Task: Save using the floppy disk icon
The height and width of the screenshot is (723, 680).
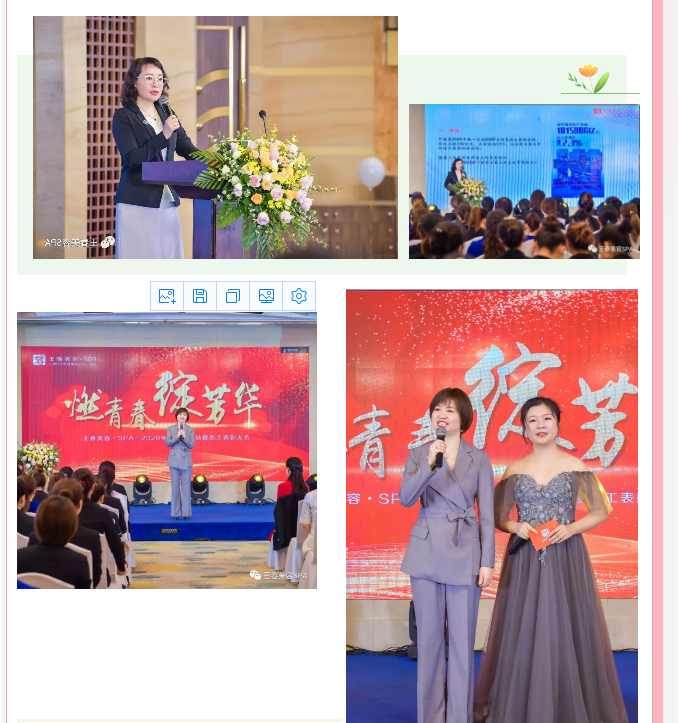Action: click(200, 296)
